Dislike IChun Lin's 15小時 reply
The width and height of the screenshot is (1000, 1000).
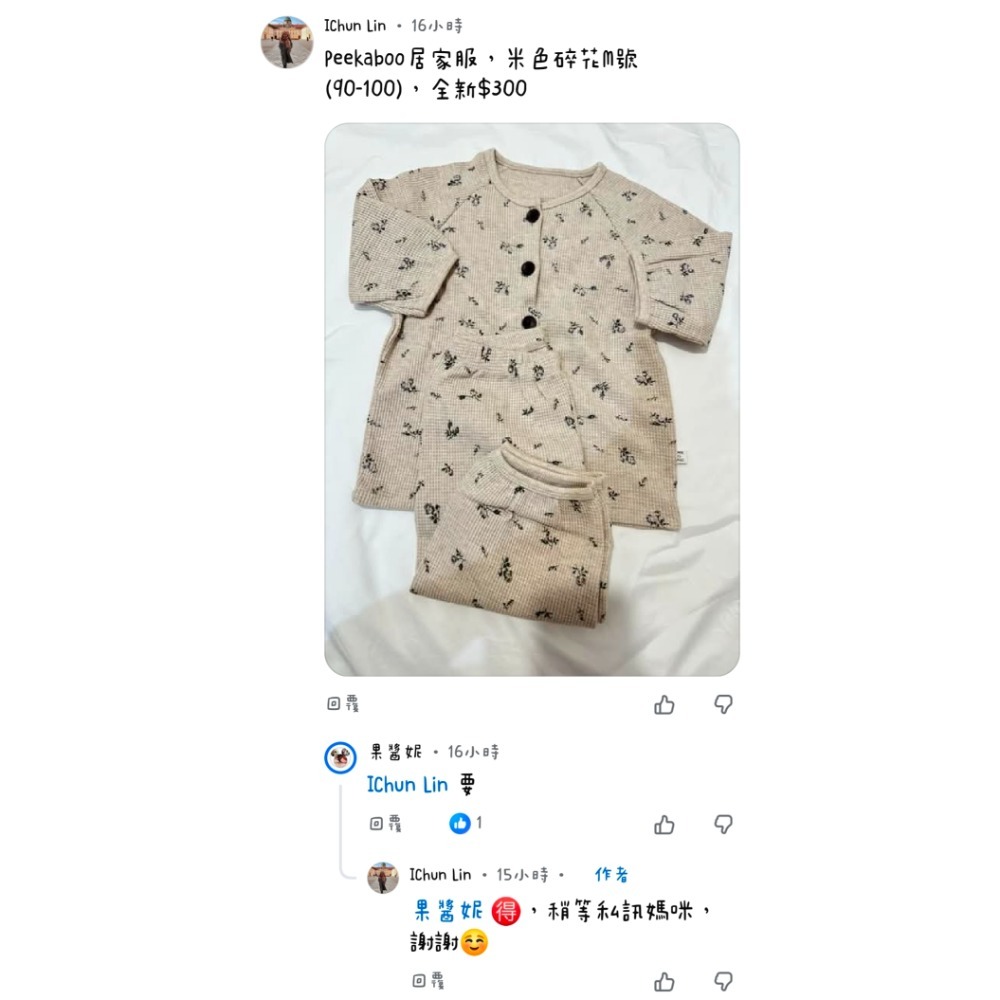[x=723, y=982]
